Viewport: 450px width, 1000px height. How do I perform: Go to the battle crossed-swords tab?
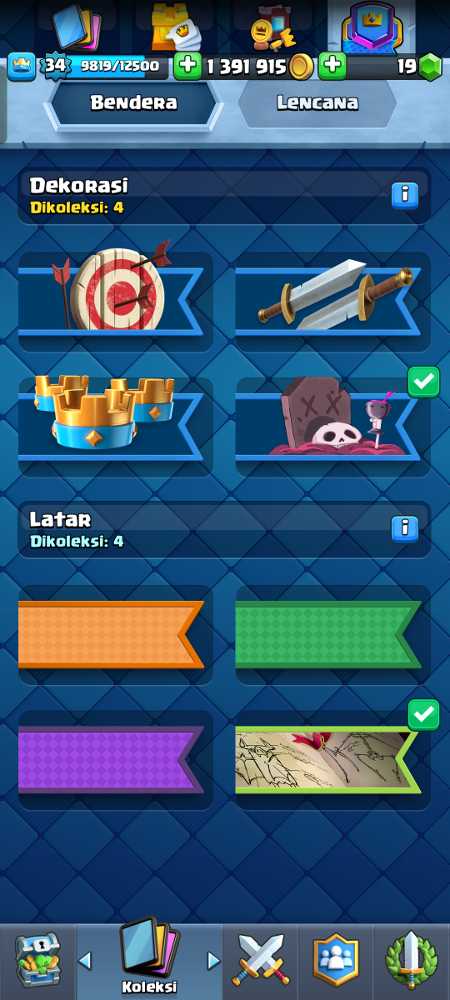261,960
